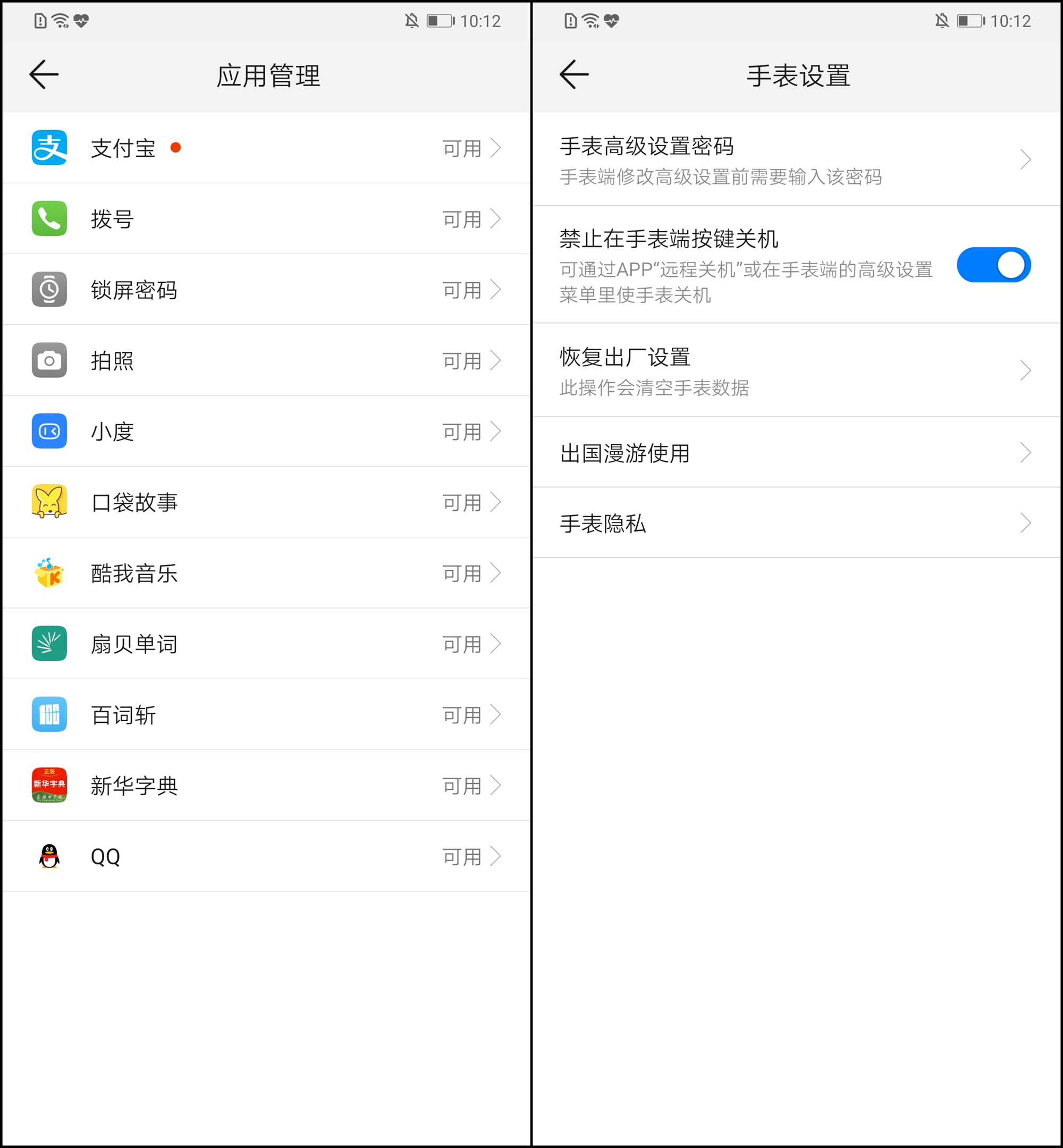Open the 酷我音乐 music icon

click(x=49, y=573)
